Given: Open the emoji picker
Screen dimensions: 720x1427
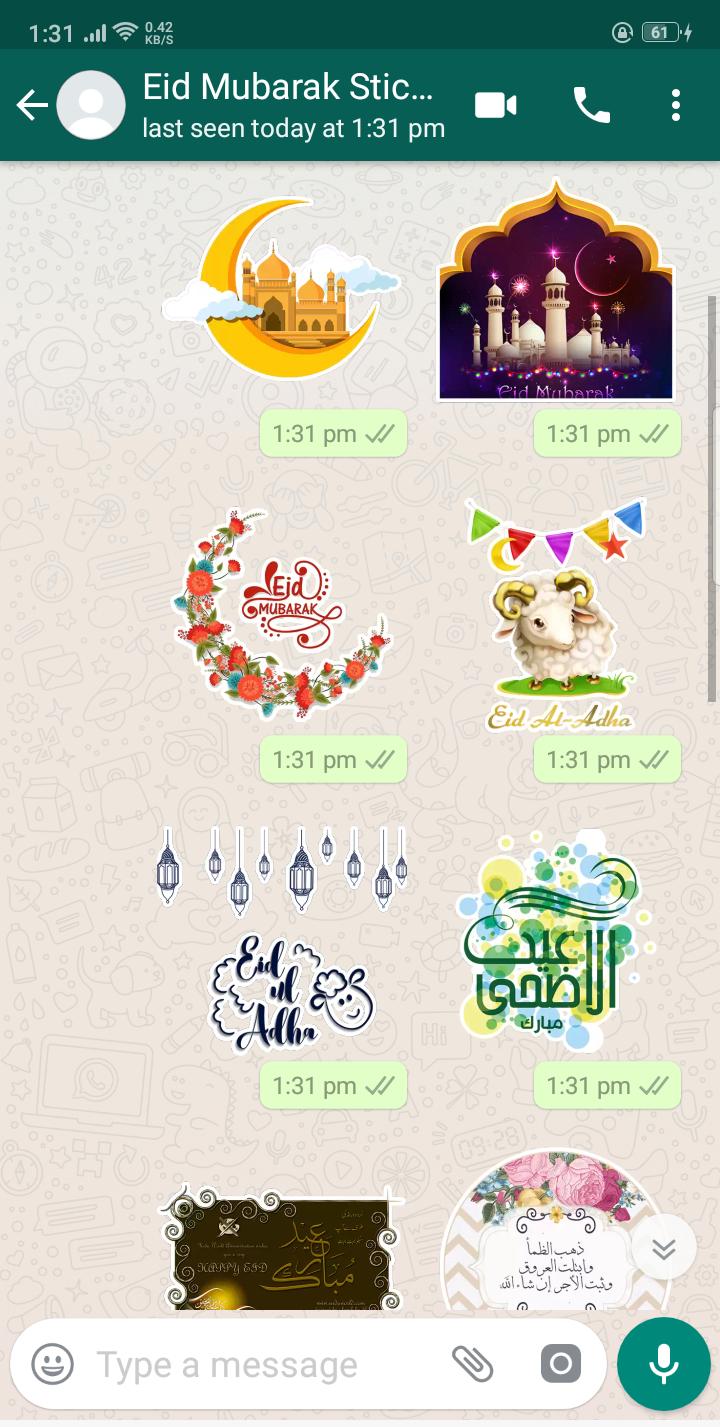Looking at the screenshot, I should (52, 1364).
